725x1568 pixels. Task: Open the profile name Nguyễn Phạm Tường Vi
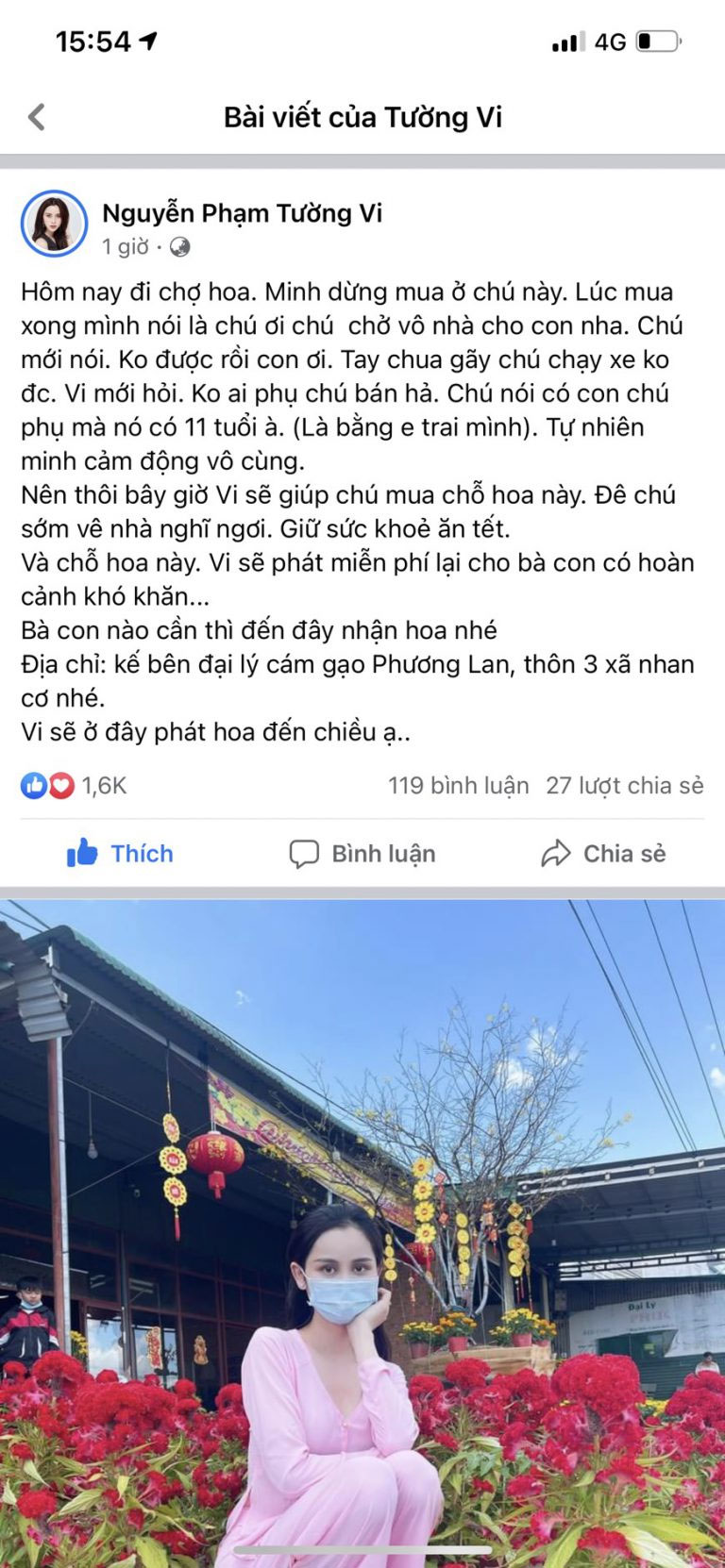(242, 213)
